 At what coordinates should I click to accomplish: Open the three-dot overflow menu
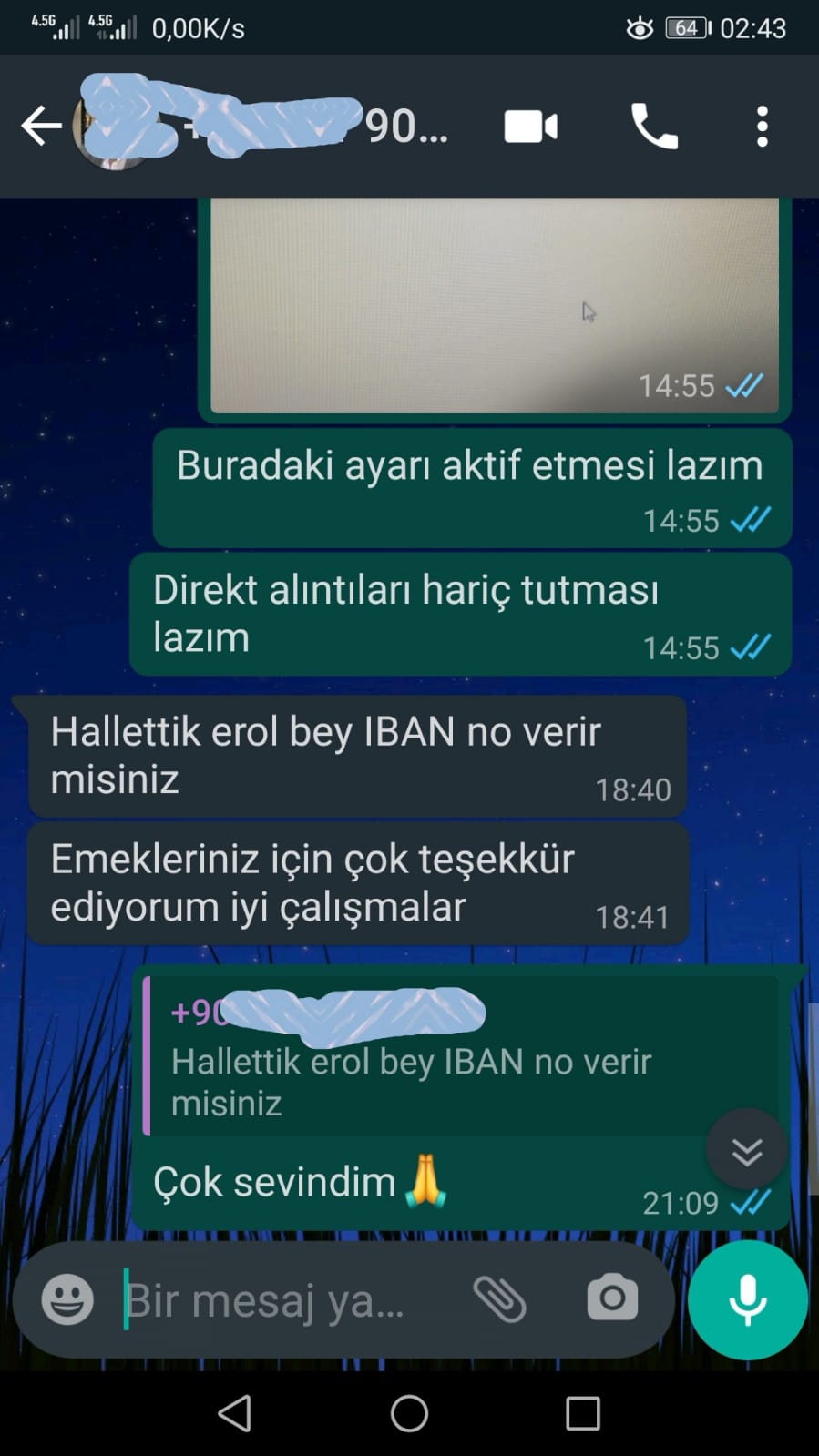click(763, 126)
